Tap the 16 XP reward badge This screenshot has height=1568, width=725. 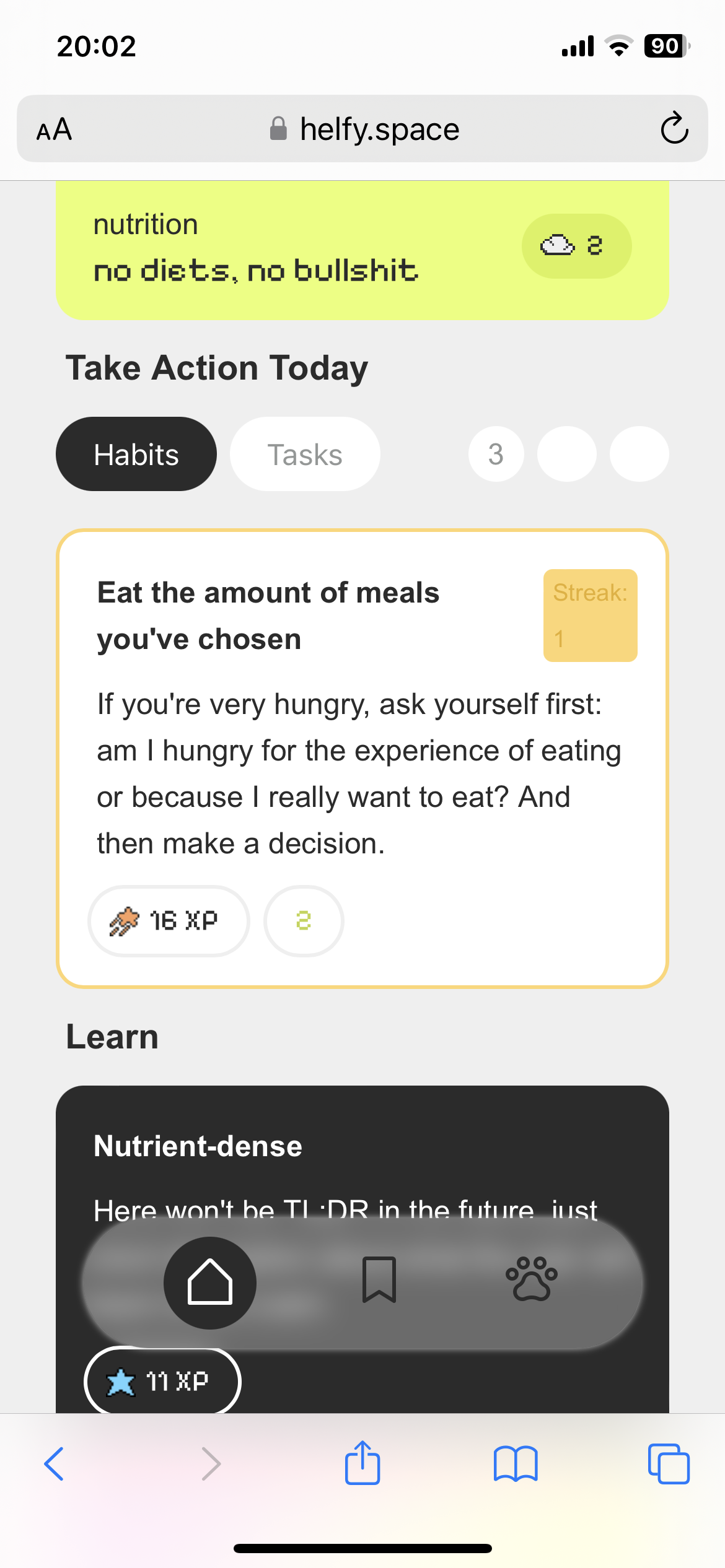pyautogui.click(x=169, y=921)
